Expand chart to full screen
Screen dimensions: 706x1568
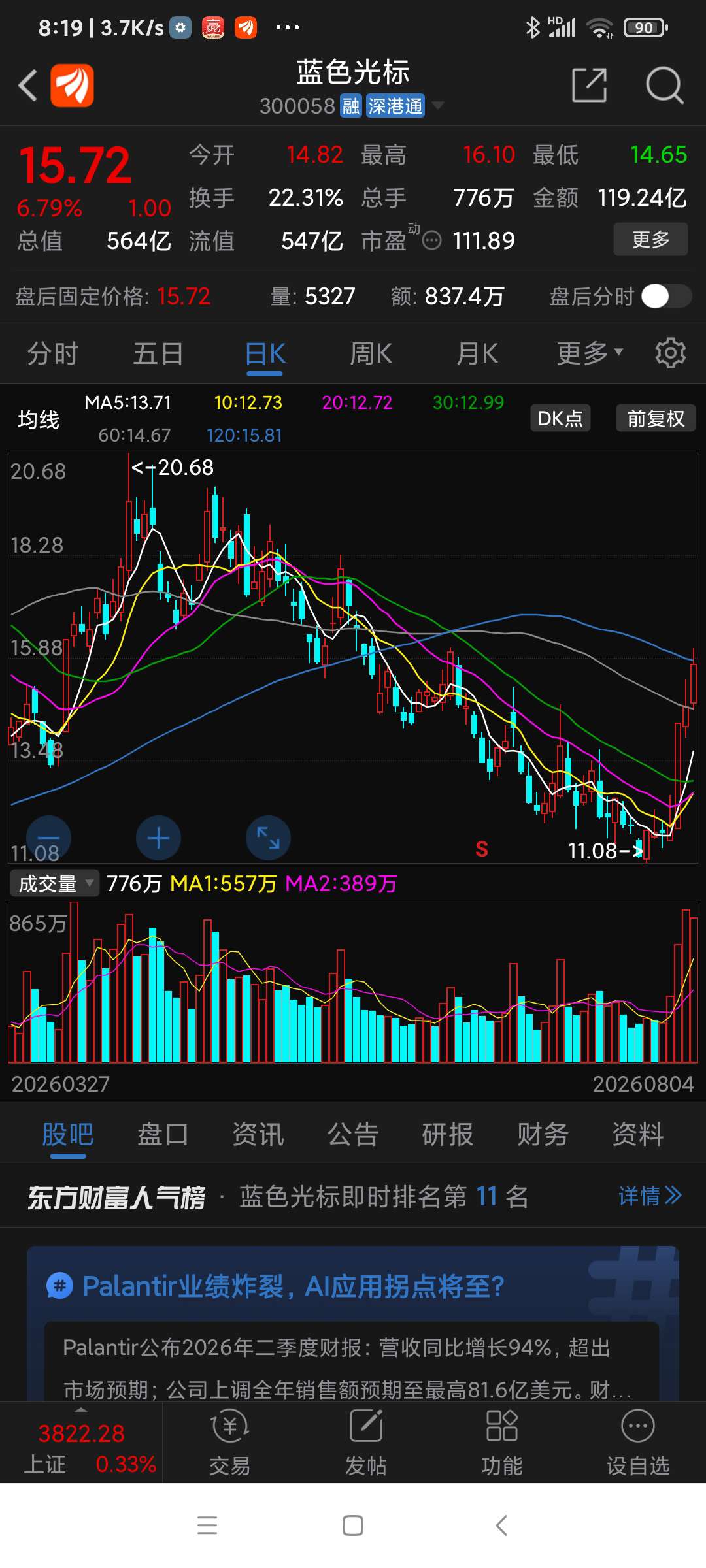pos(268,838)
